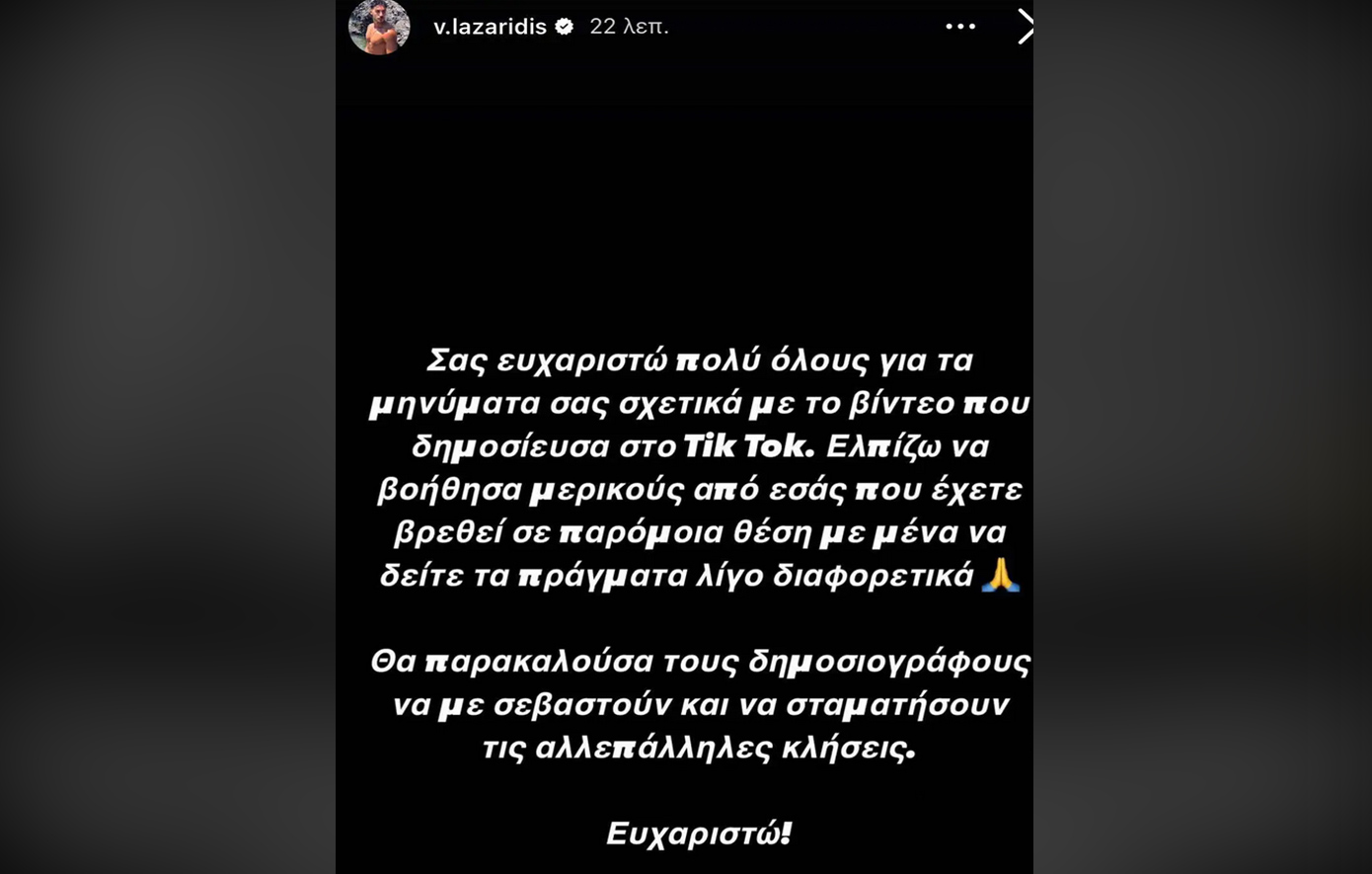Open the story overflow menu
The width and height of the screenshot is (1372, 874).
point(959,27)
